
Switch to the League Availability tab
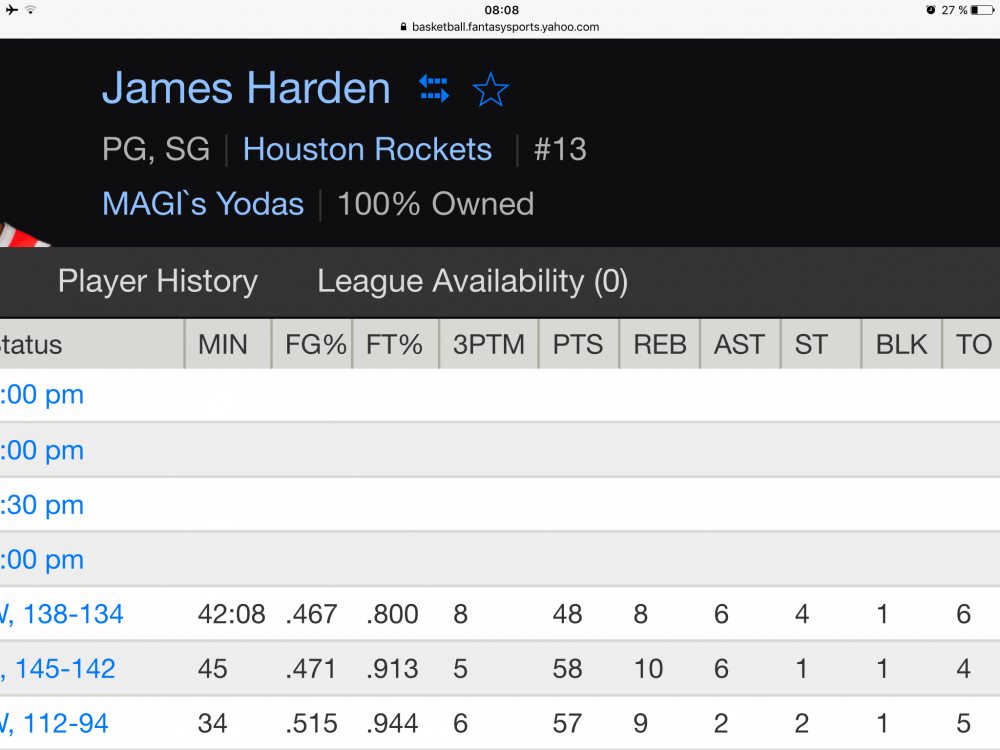(x=472, y=281)
